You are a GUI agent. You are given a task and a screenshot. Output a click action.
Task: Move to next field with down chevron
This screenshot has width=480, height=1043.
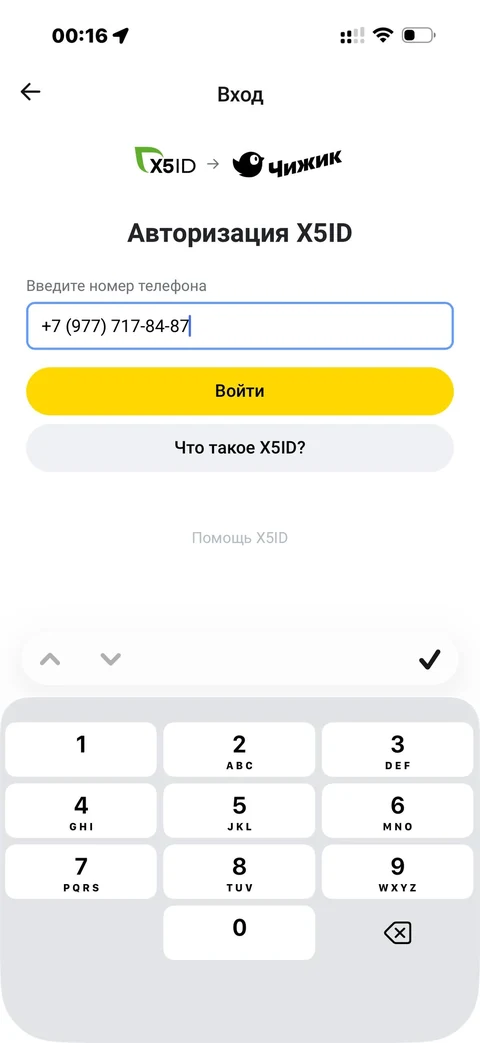[110, 659]
